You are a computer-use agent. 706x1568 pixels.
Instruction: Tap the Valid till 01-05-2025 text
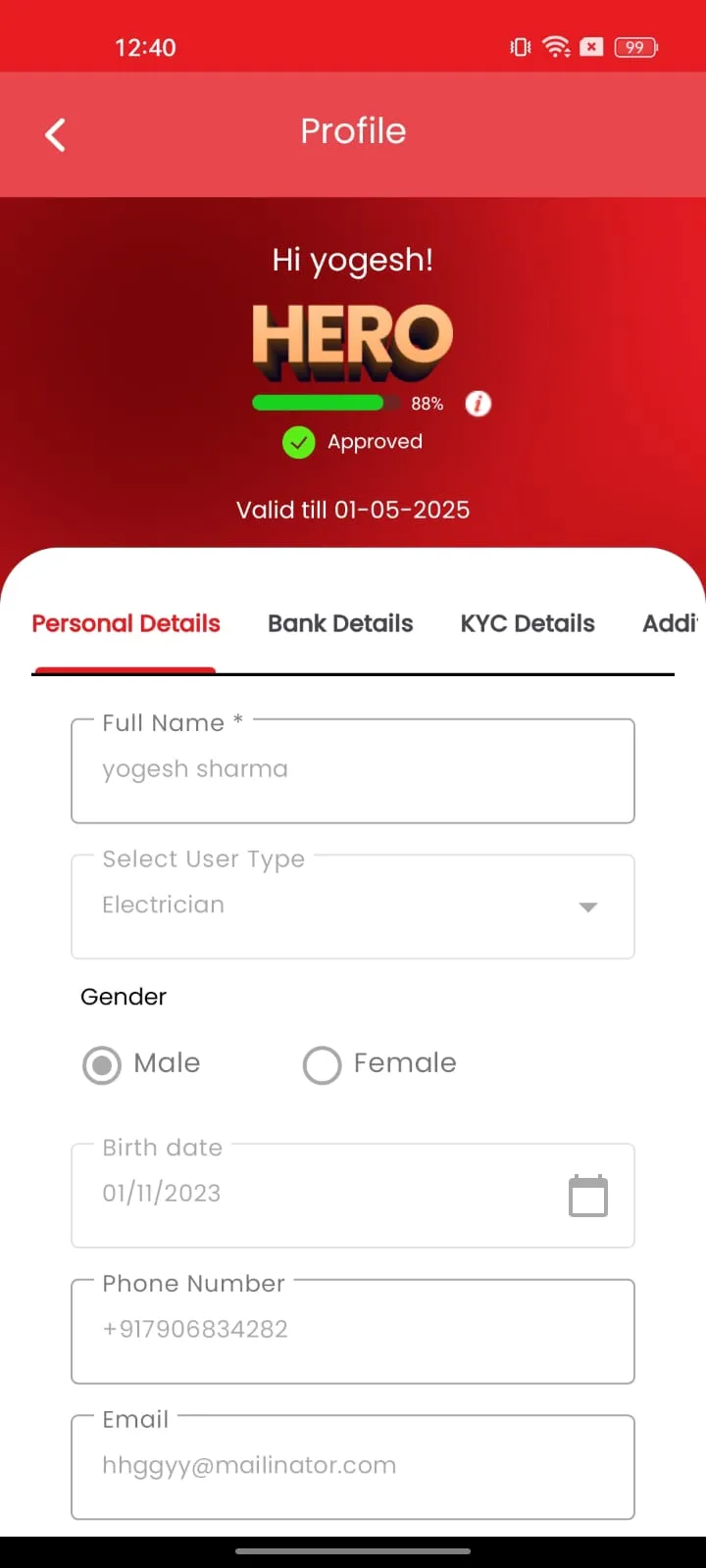point(353,510)
